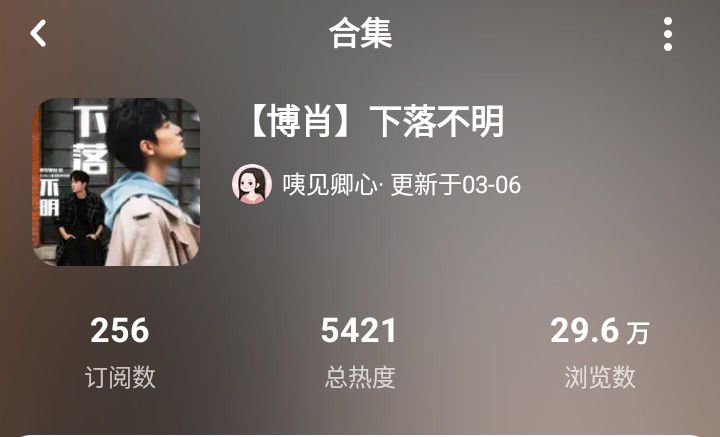Go back from the 合集 page

click(x=38, y=34)
